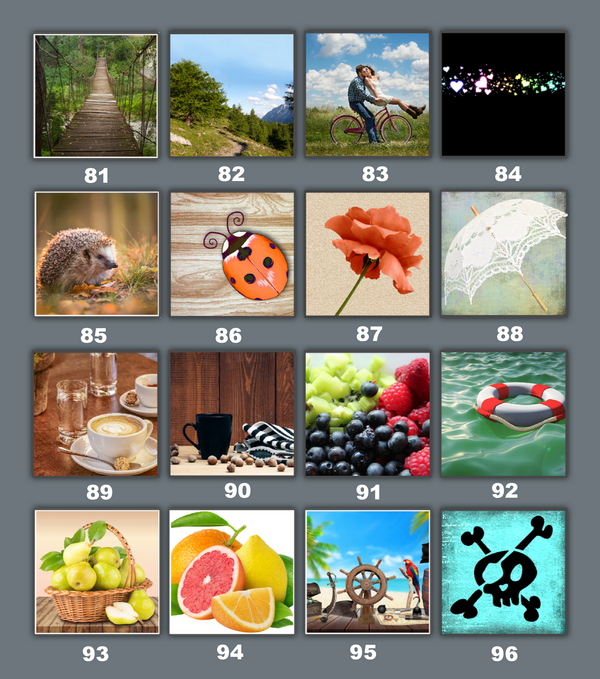This screenshot has width=600, height=679.
Task: Choose the skull and crossbones picture 96
Action: tap(503, 572)
